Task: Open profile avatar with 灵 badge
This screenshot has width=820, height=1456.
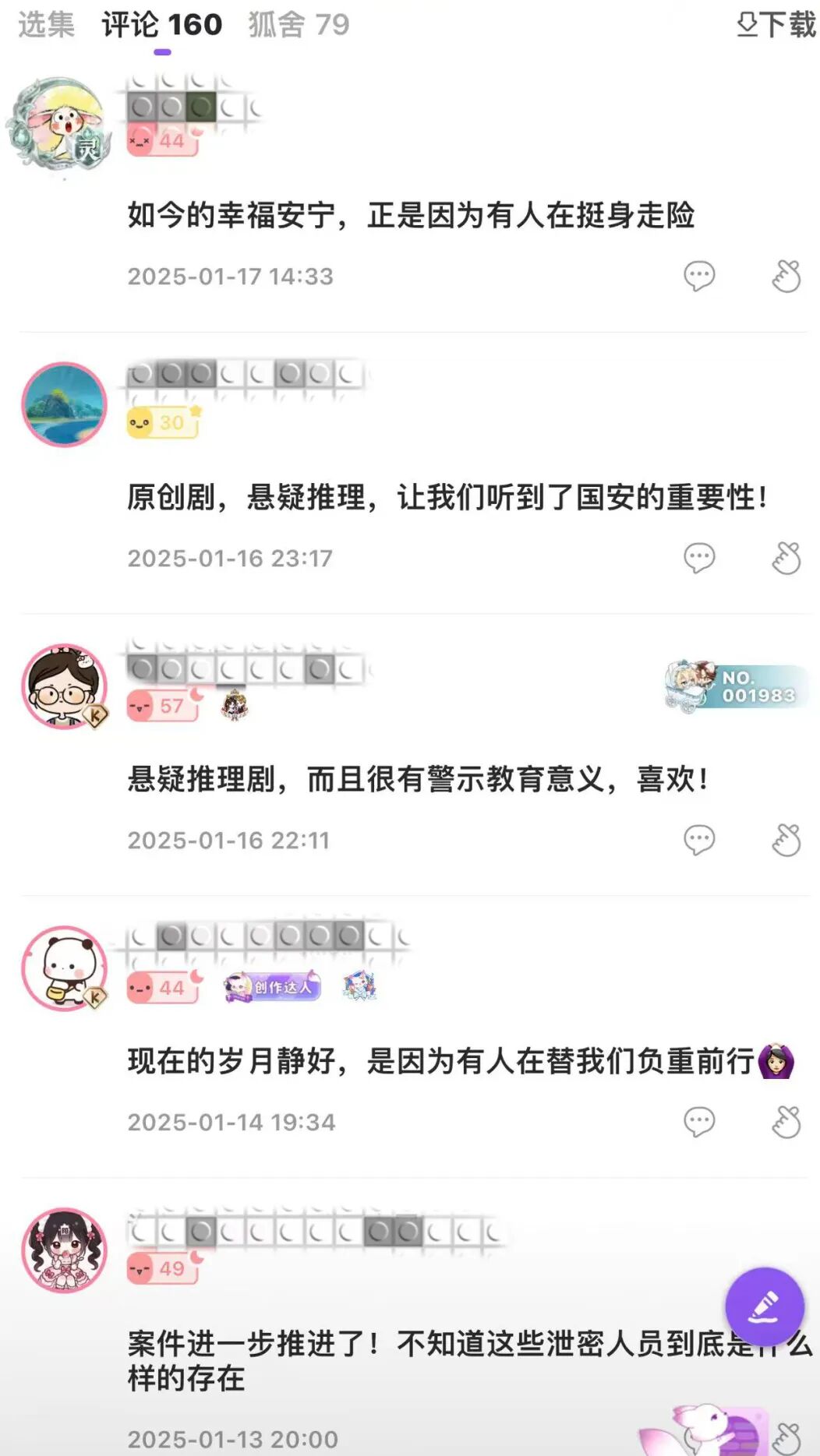Action: [x=61, y=125]
